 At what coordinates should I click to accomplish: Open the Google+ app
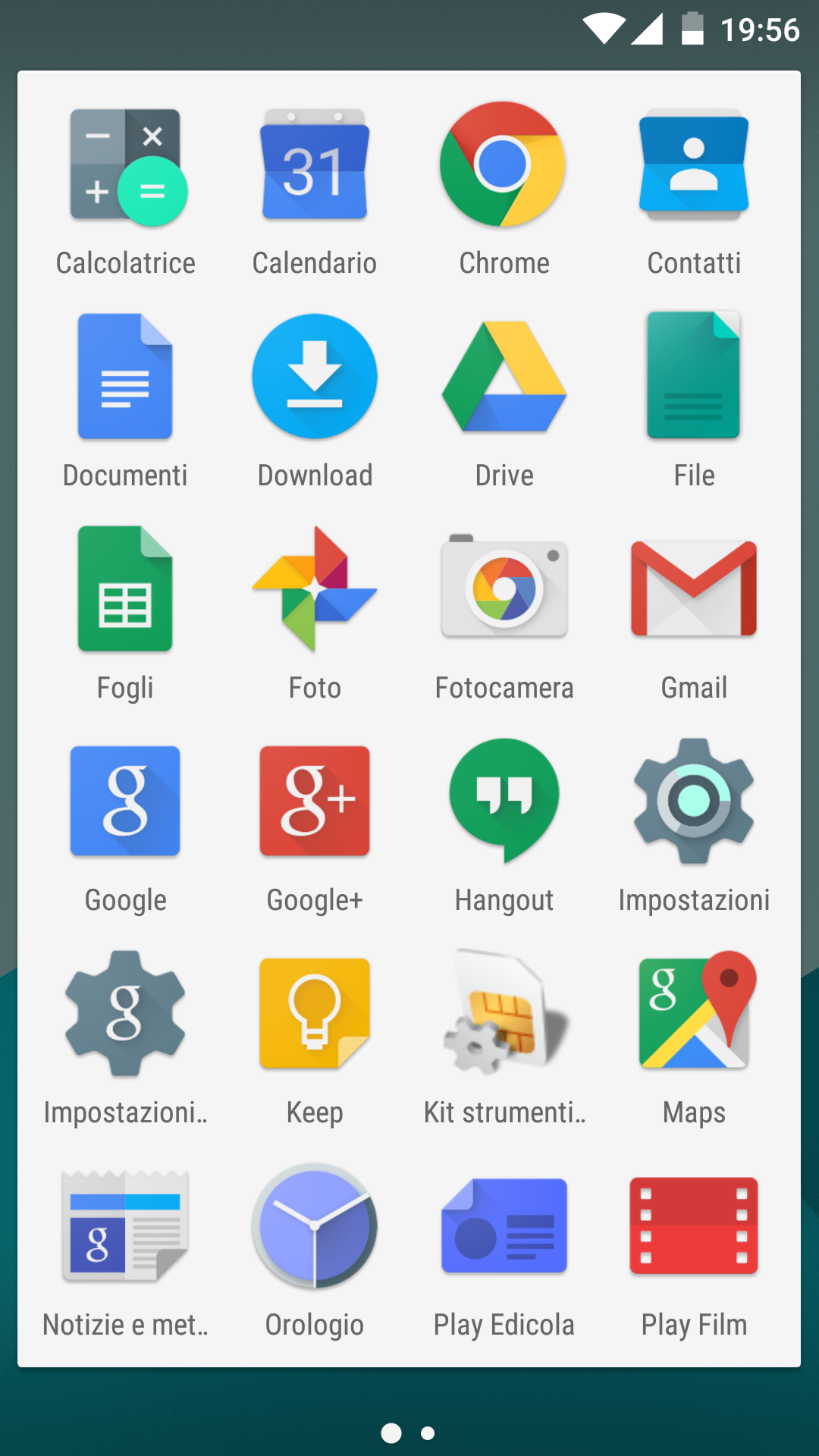[315, 802]
